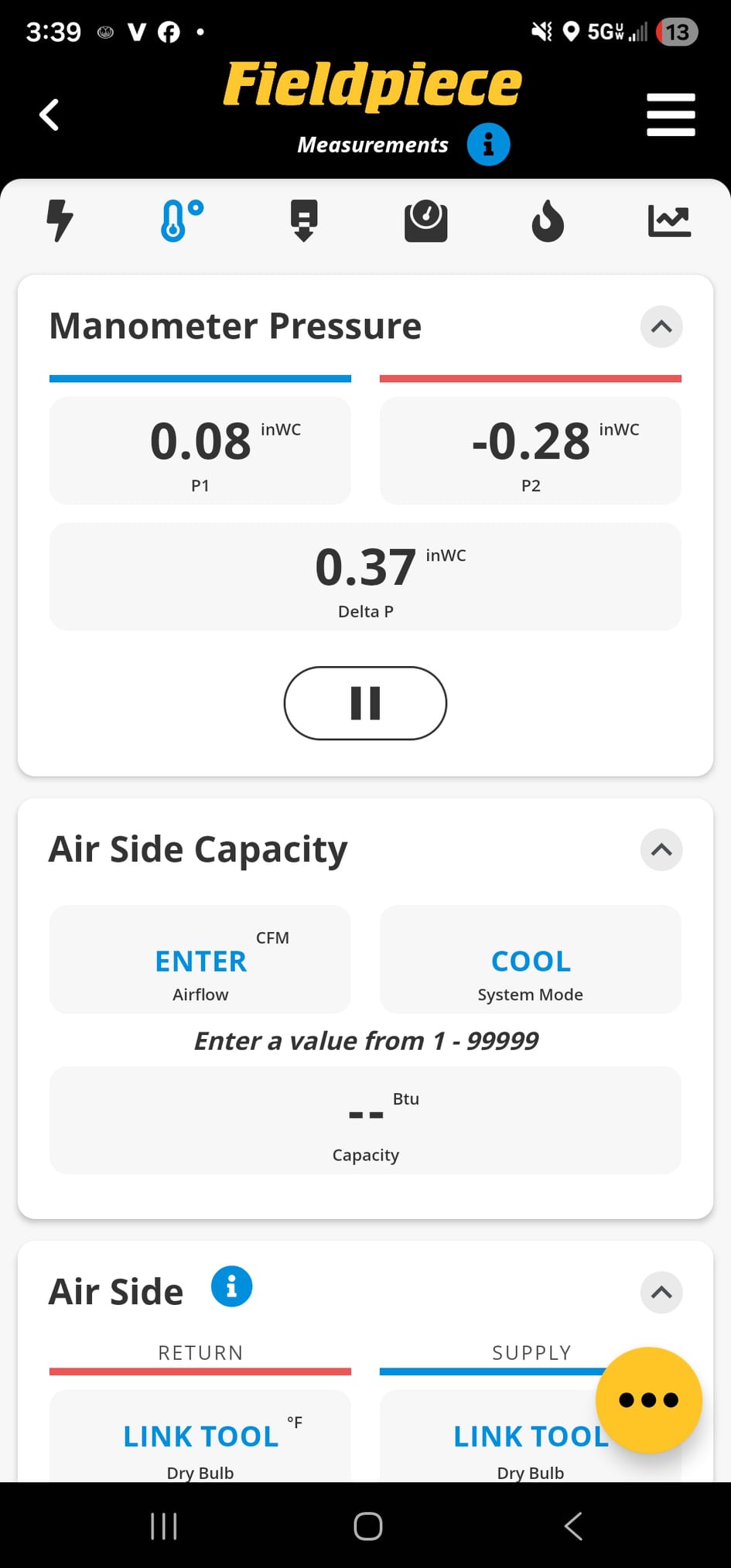The height and width of the screenshot is (1568, 731).
Task: Open the hamburger menu
Action: [x=670, y=113]
